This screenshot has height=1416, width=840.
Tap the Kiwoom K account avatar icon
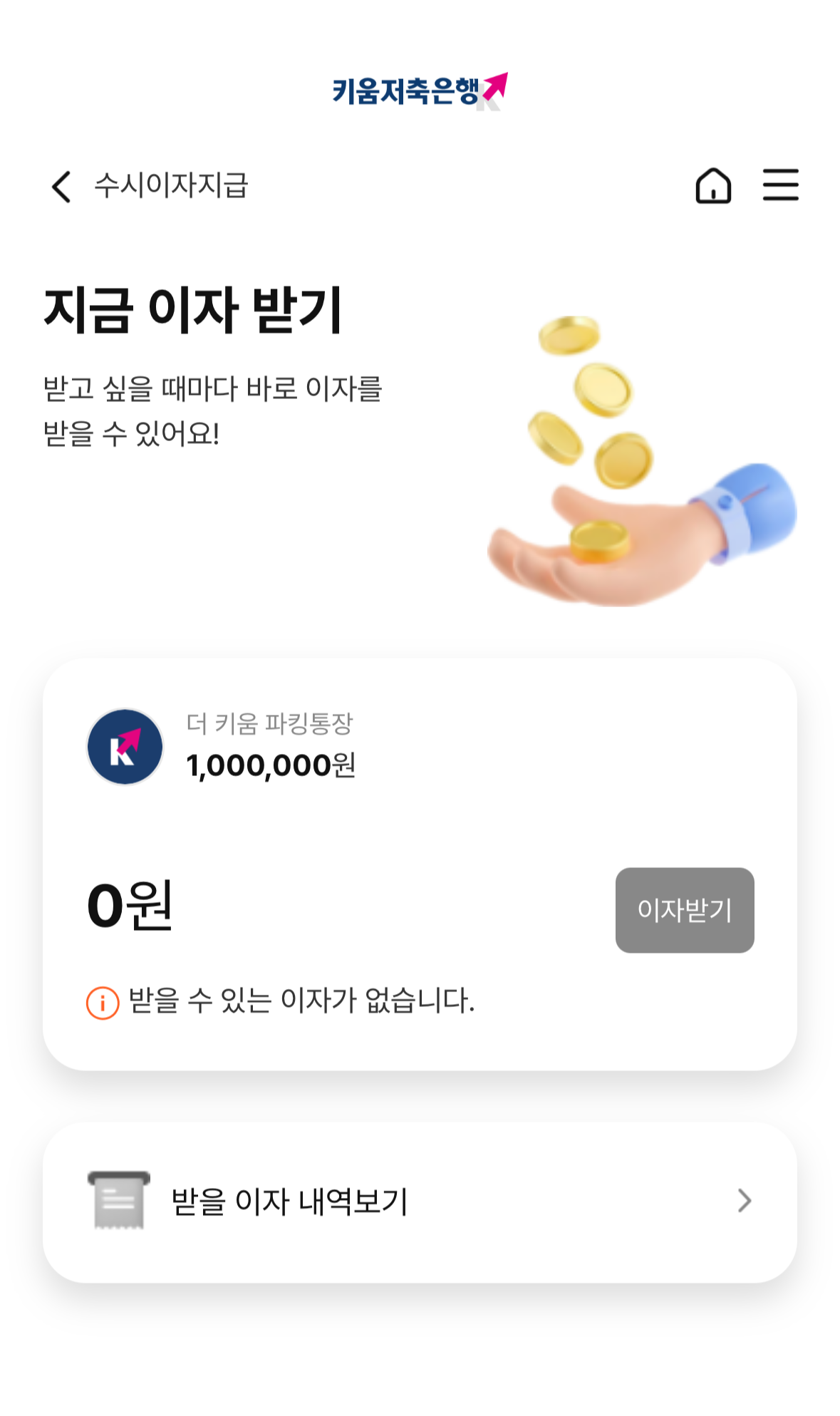pos(123,745)
